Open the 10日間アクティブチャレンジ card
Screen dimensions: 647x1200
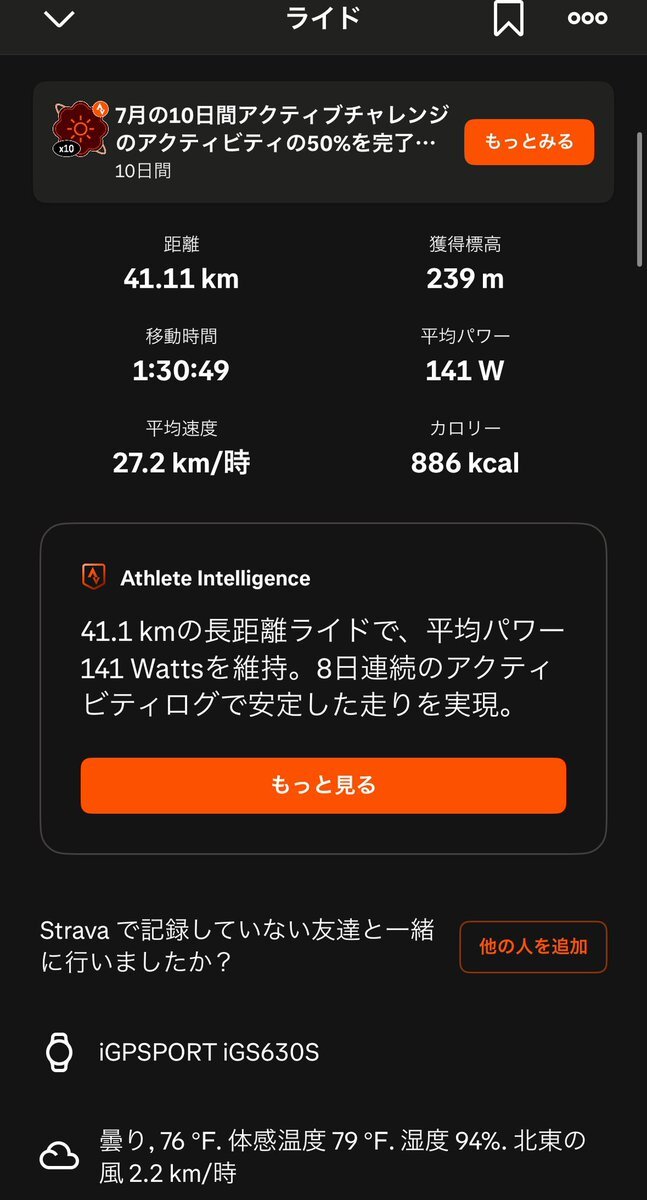coord(323,142)
